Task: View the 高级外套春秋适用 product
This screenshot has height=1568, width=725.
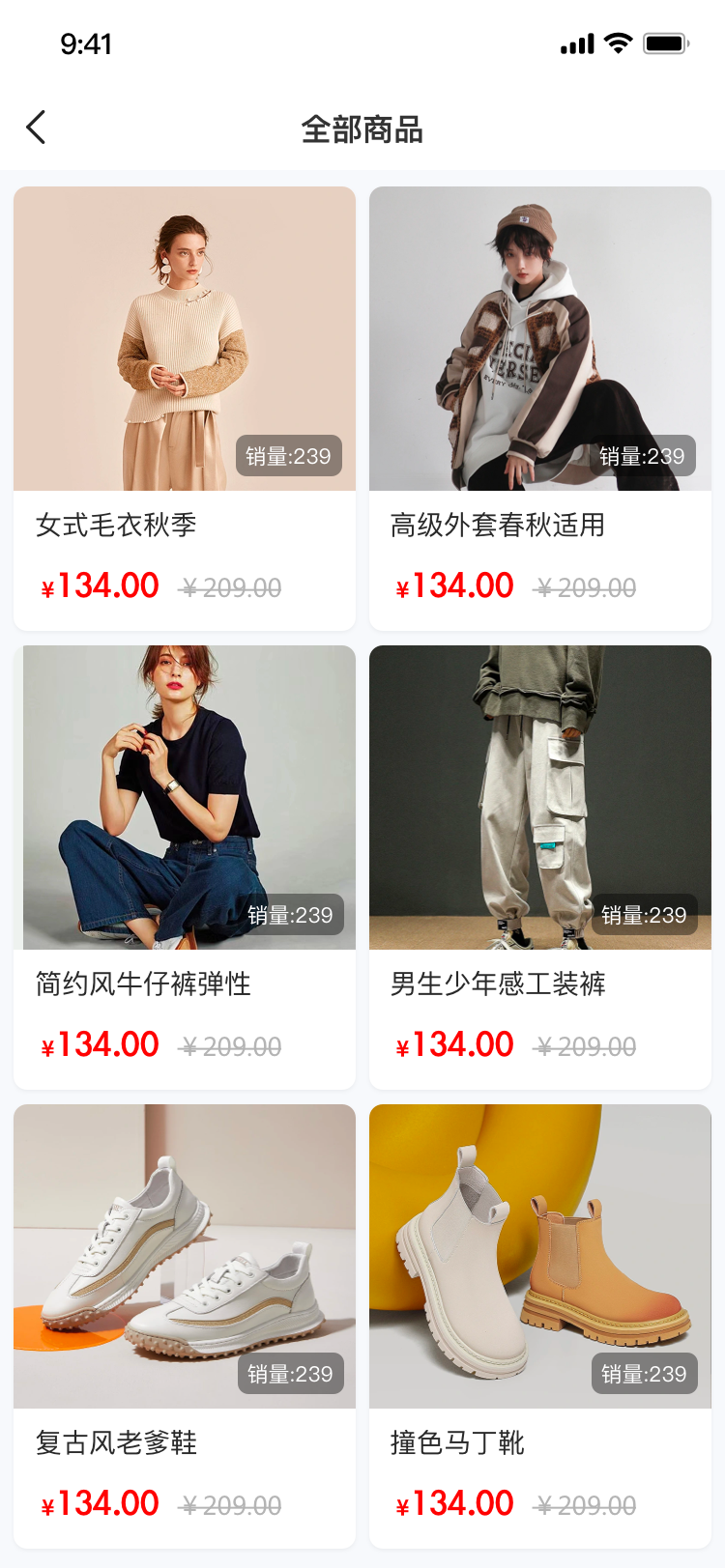Action: point(539,408)
